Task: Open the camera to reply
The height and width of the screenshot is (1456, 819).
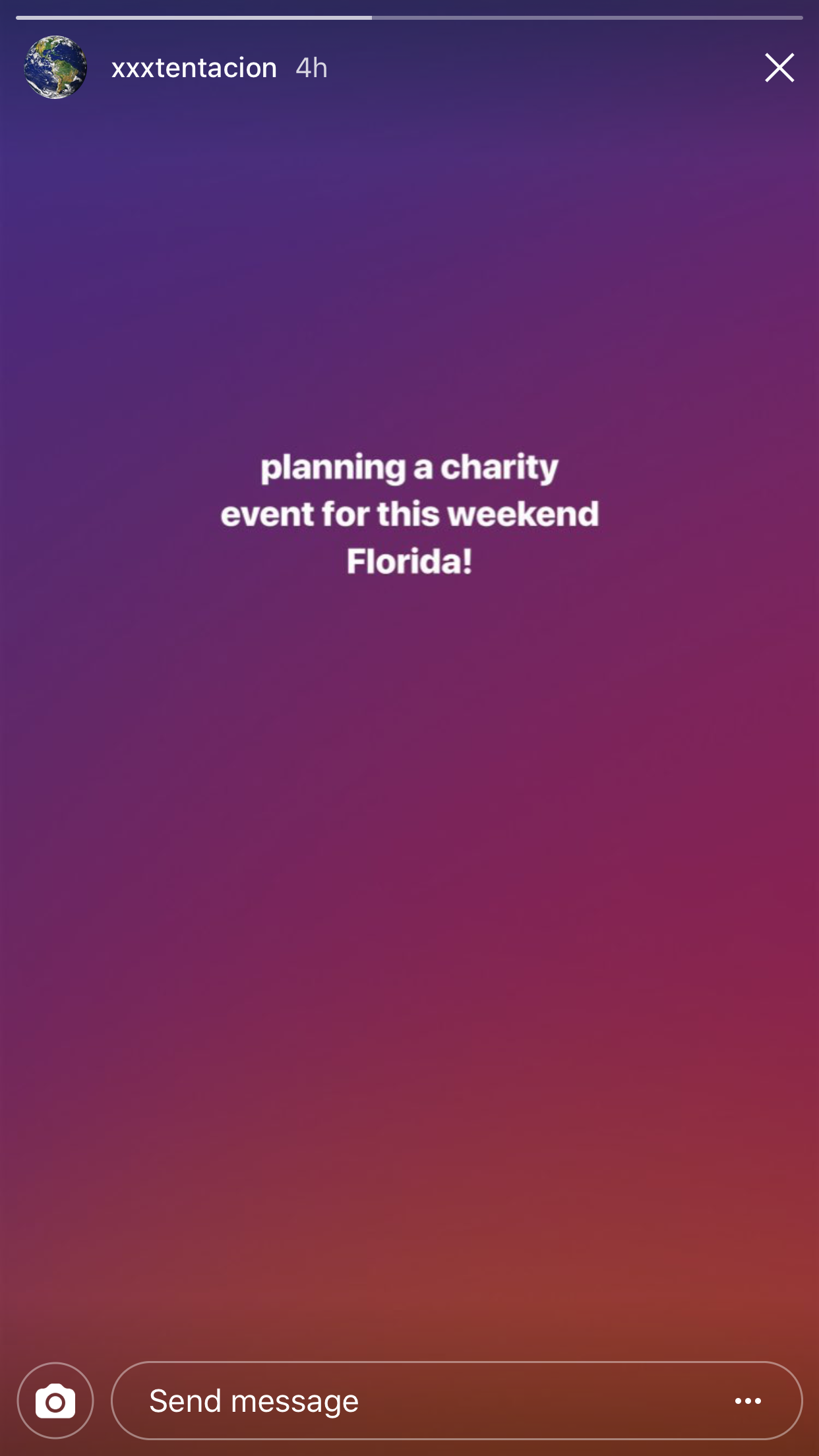Action: [55, 1401]
